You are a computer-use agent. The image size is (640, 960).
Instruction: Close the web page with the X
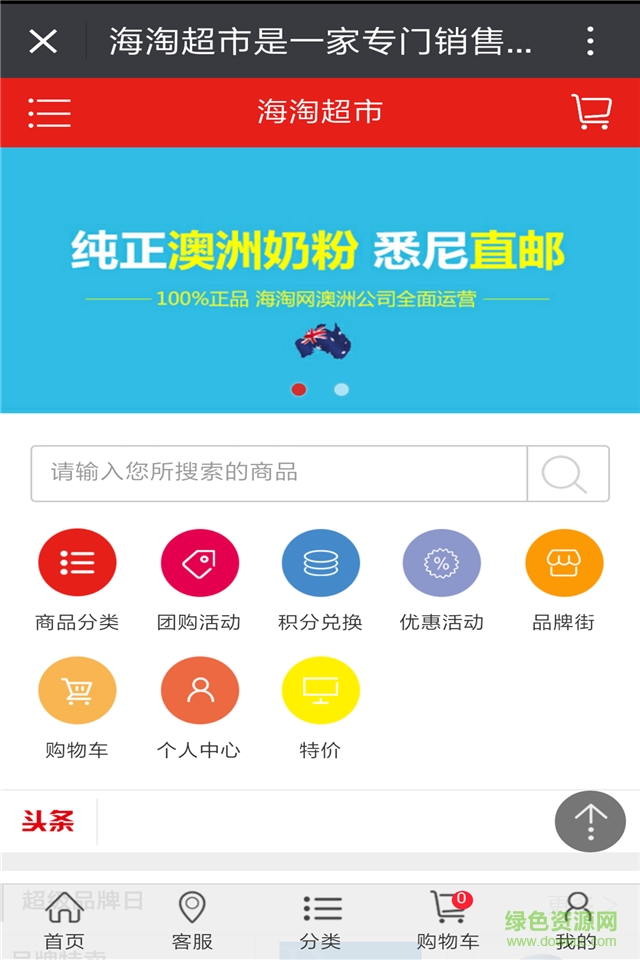coord(43,41)
